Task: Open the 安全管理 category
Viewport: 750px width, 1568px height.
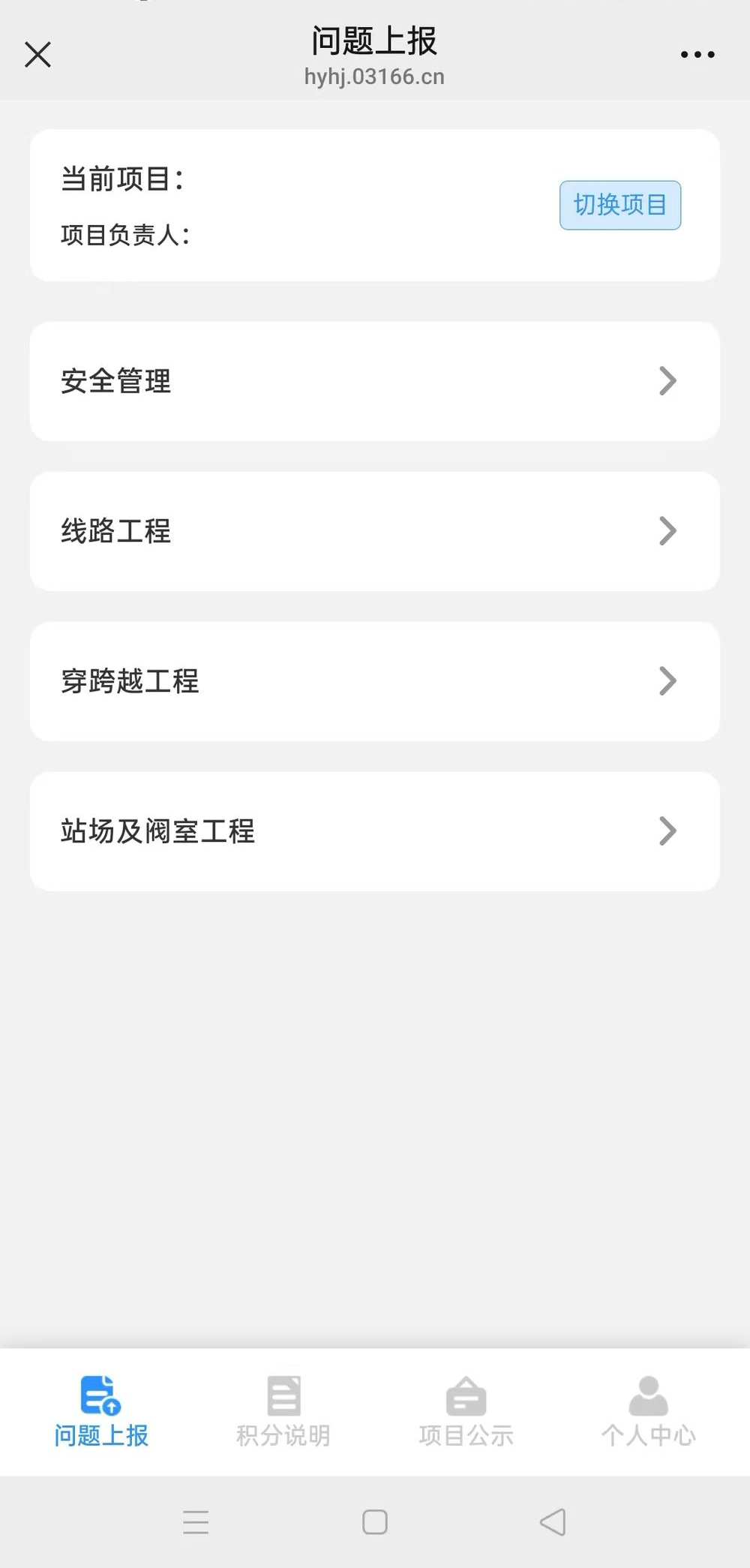Action: (x=374, y=381)
